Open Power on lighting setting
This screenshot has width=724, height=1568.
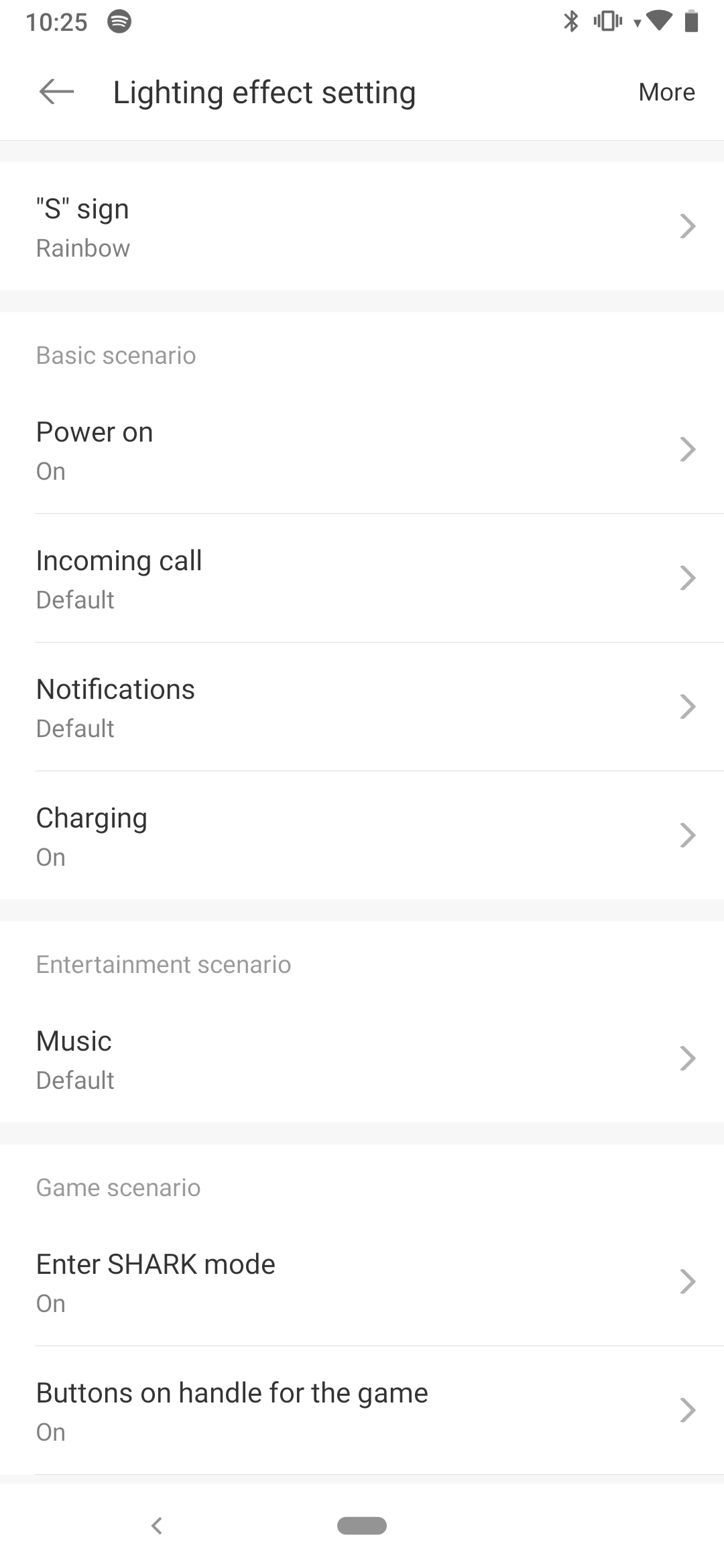coord(362,450)
